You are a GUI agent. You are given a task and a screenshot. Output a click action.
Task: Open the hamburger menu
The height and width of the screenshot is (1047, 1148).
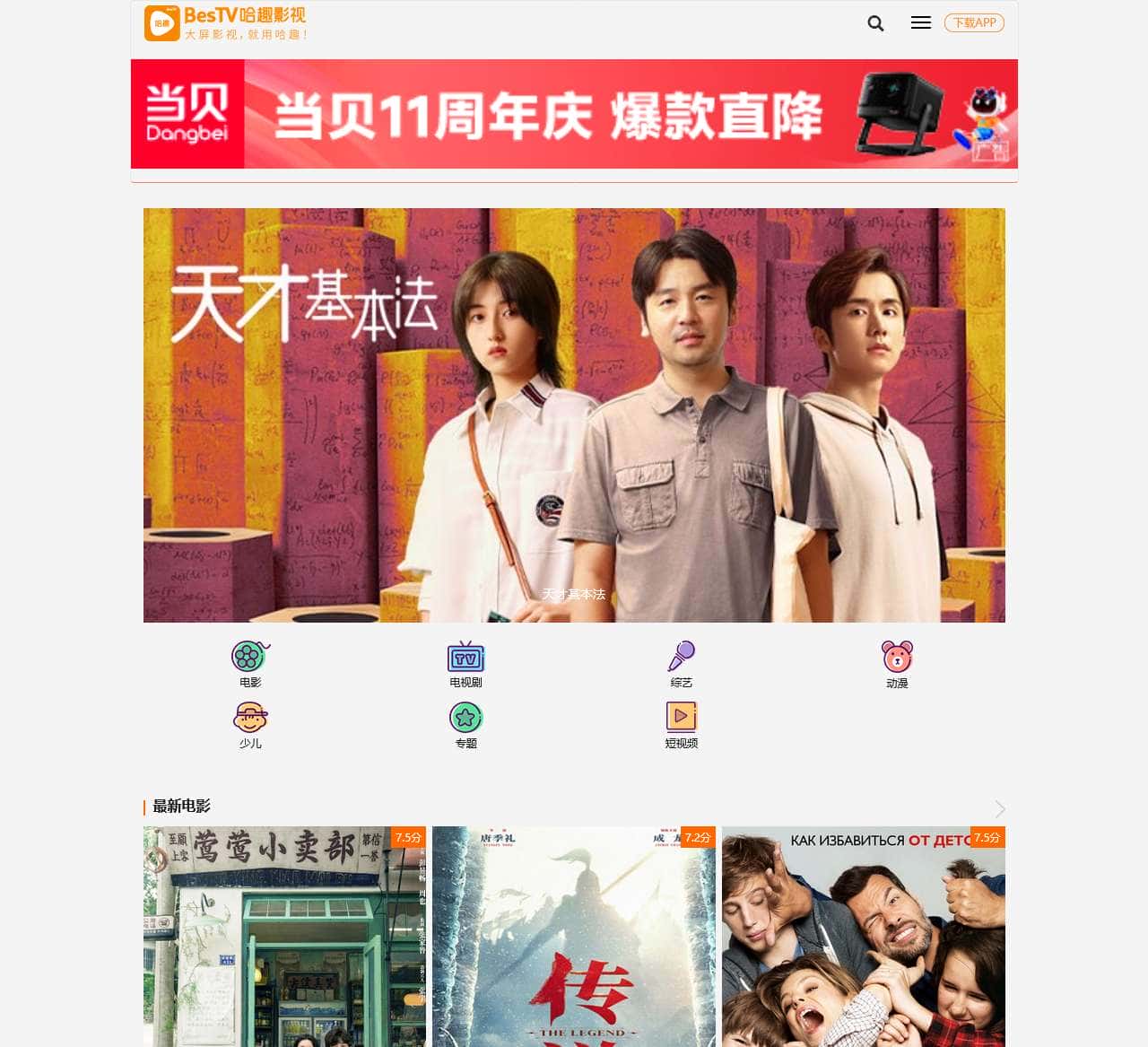click(920, 23)
